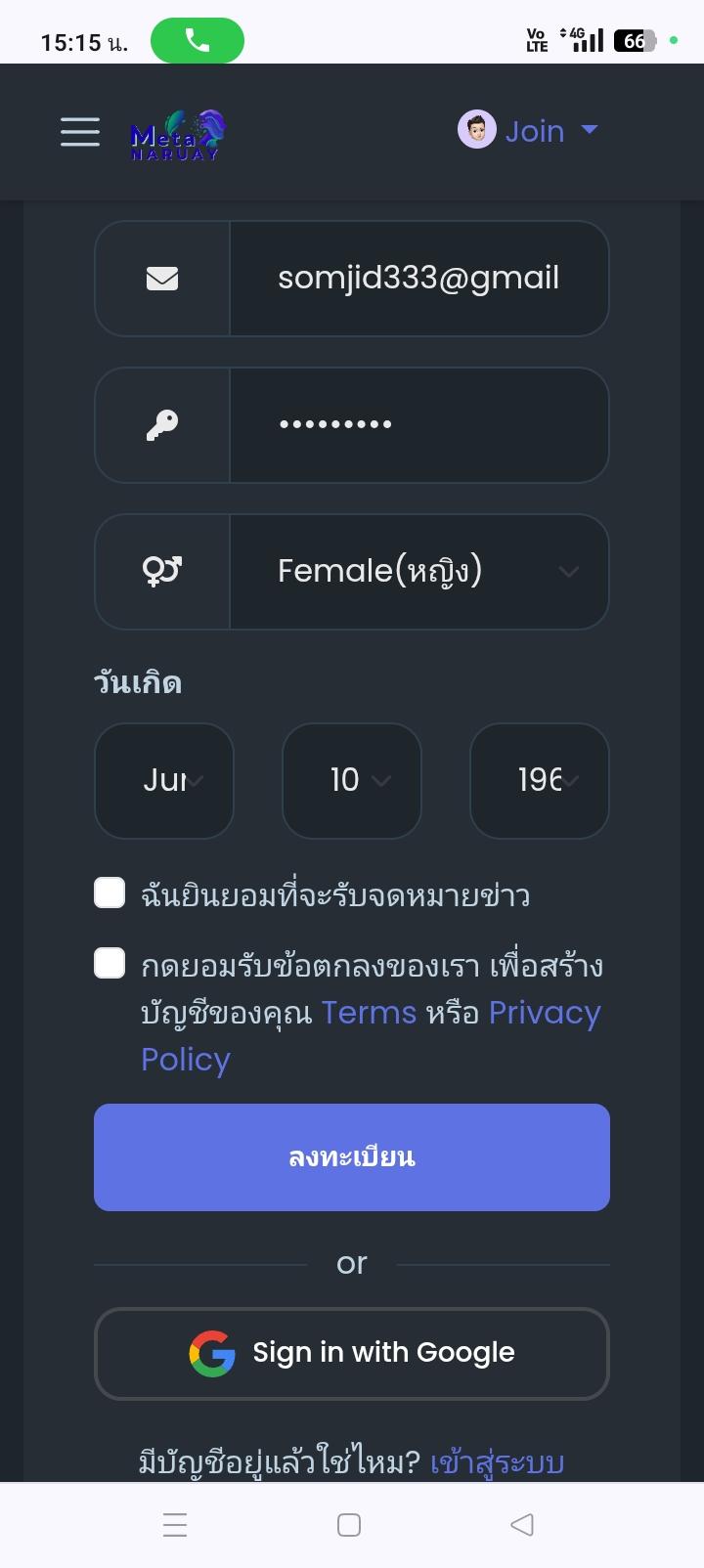Open the gender dropdown showing Female
This screenshot has height=1568, width=704.
point(418,572)
